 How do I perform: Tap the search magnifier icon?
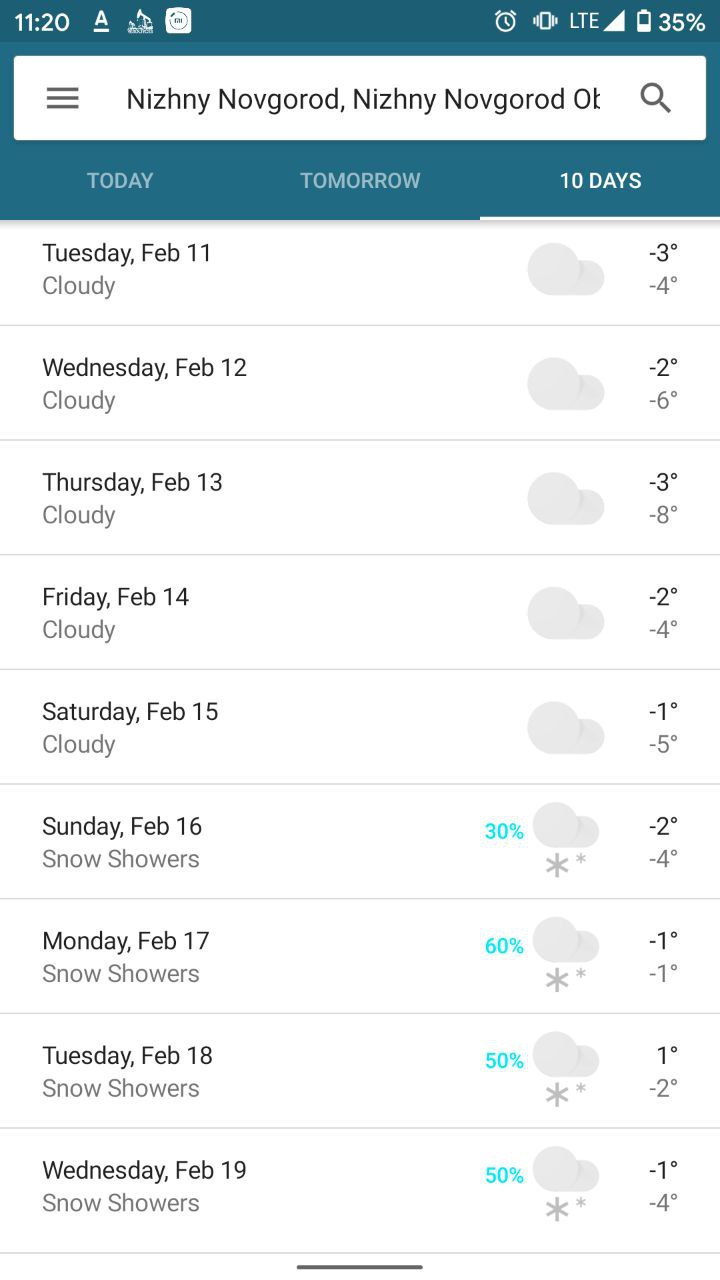pos(656,98)
